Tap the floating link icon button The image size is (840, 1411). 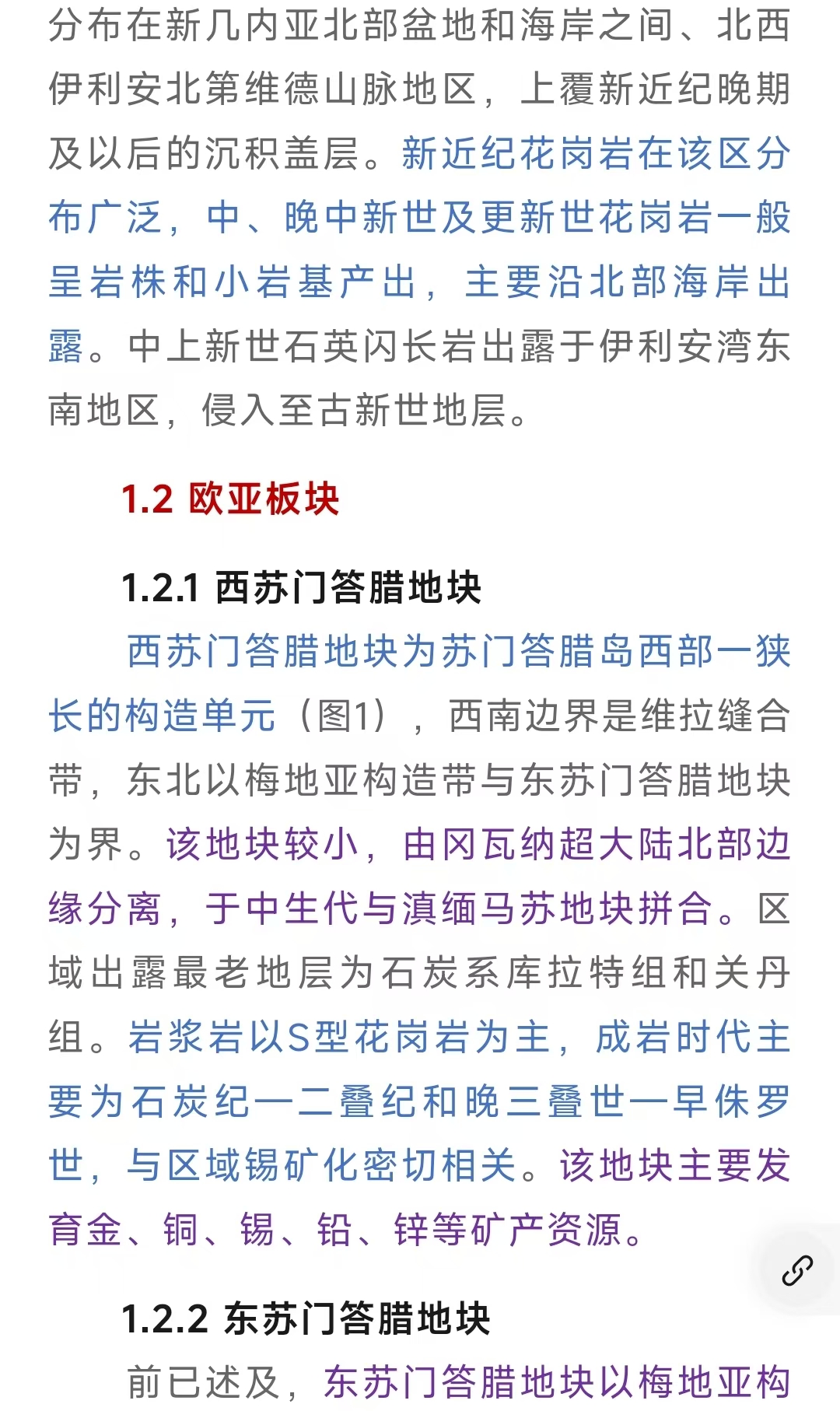click(x=797, y=1270)
